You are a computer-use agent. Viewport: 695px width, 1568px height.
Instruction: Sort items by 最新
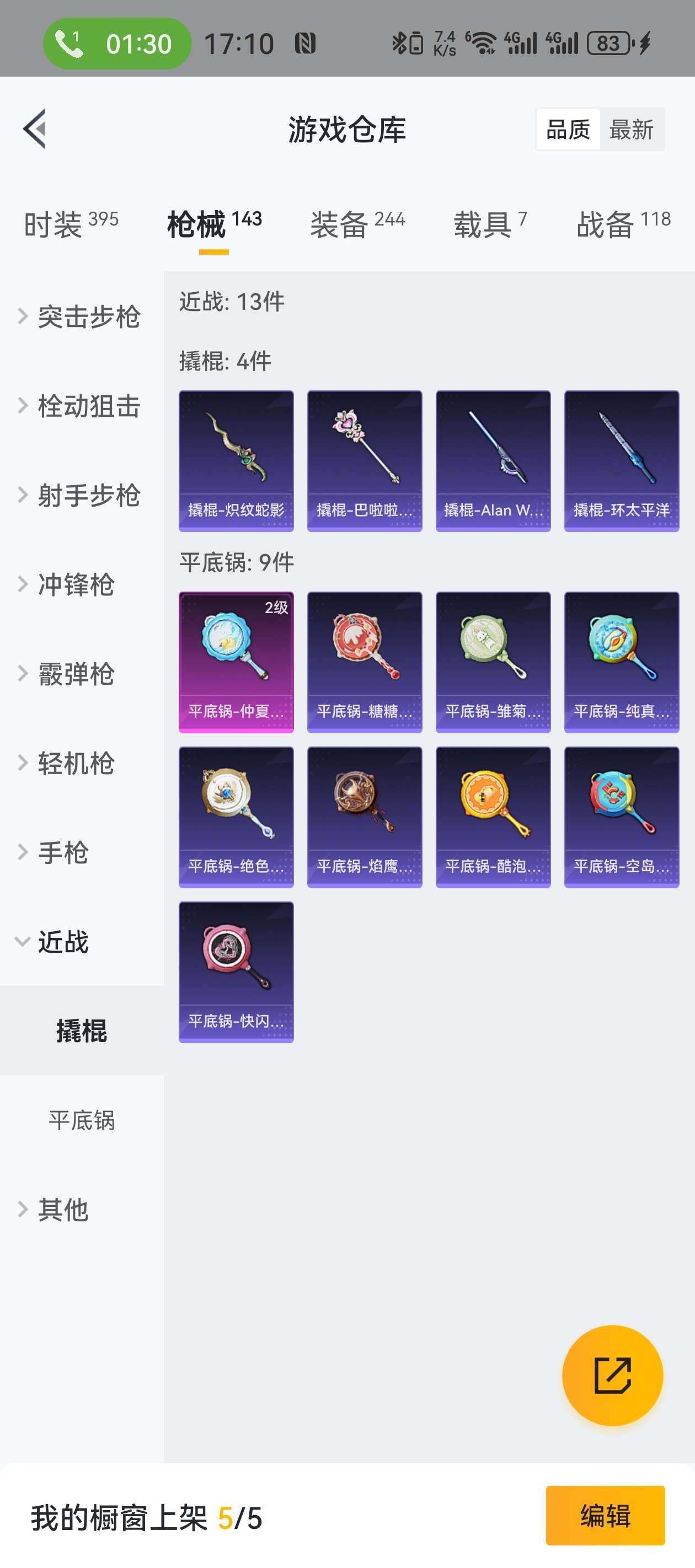point(631,130)
